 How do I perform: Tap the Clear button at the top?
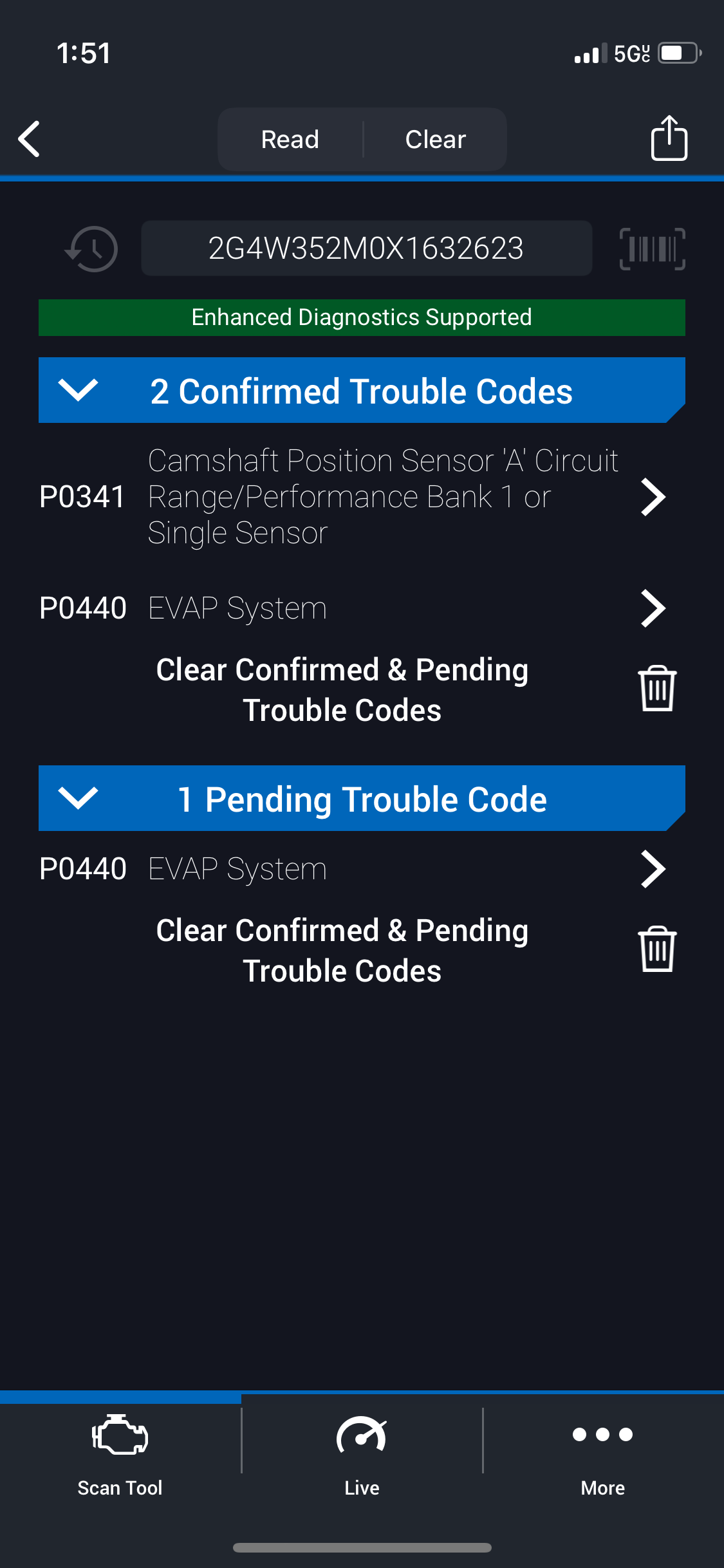pos(436,139)
